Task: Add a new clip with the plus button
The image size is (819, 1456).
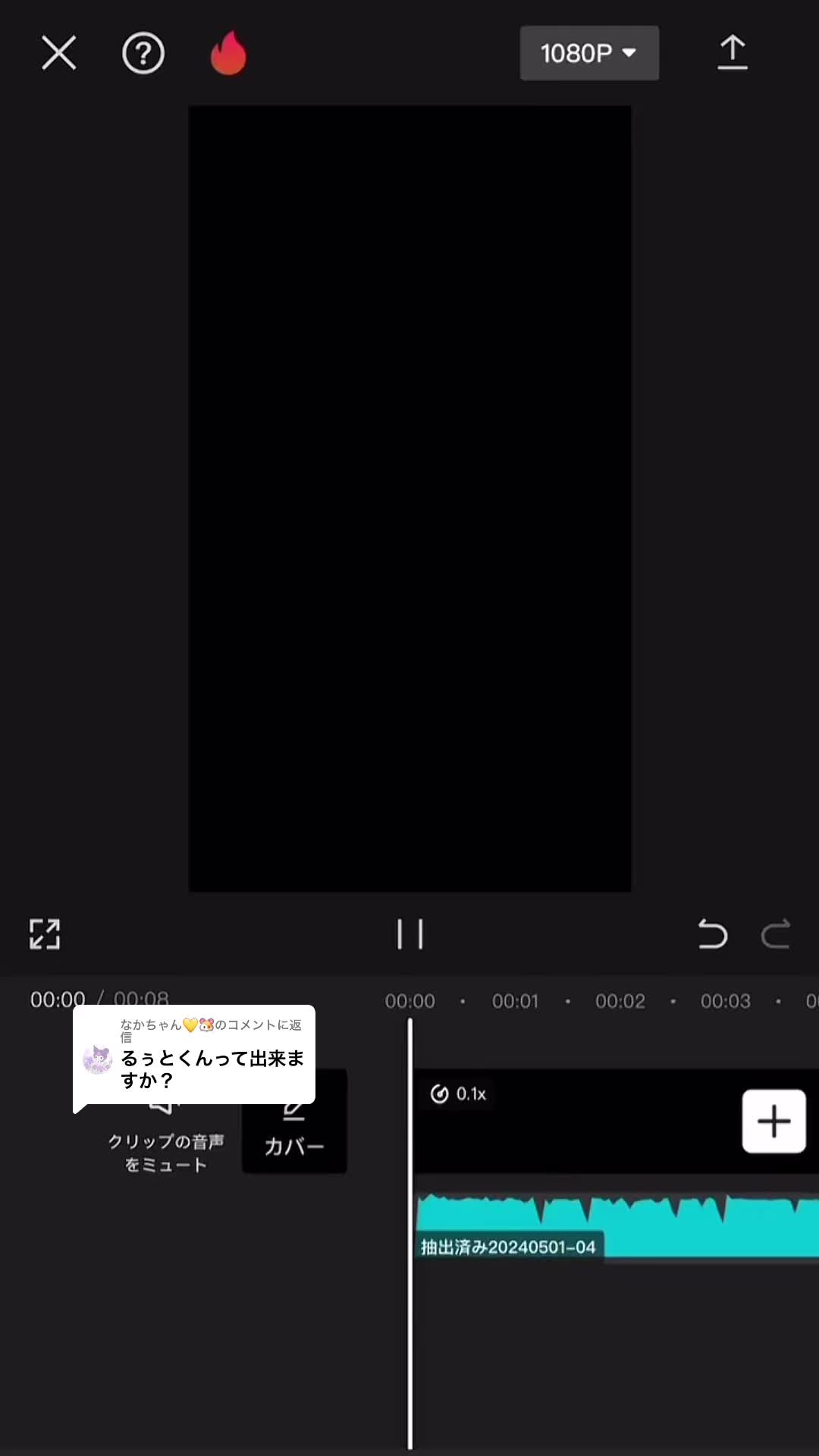Action: [773, 1122]
